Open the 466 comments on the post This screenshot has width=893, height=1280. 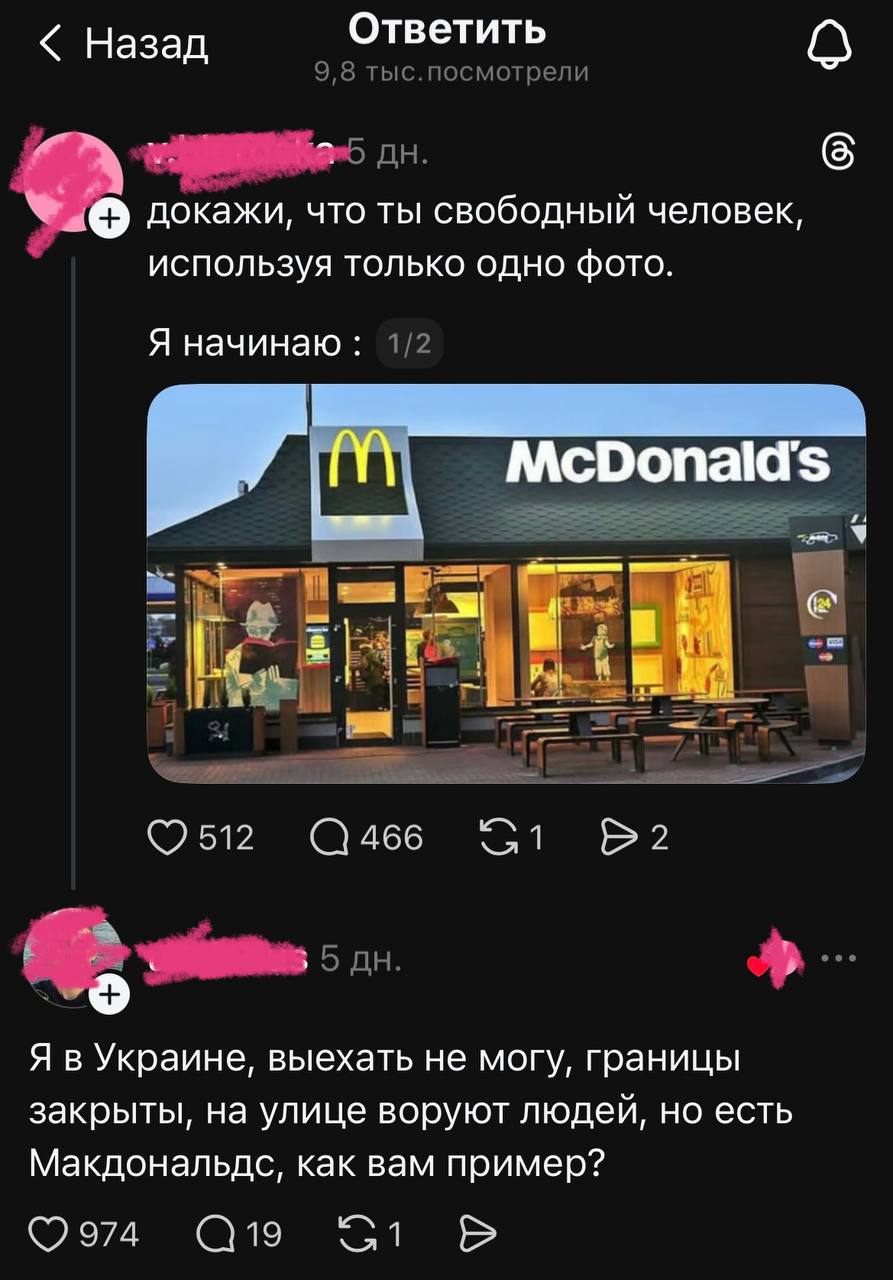tap(330, 837)
